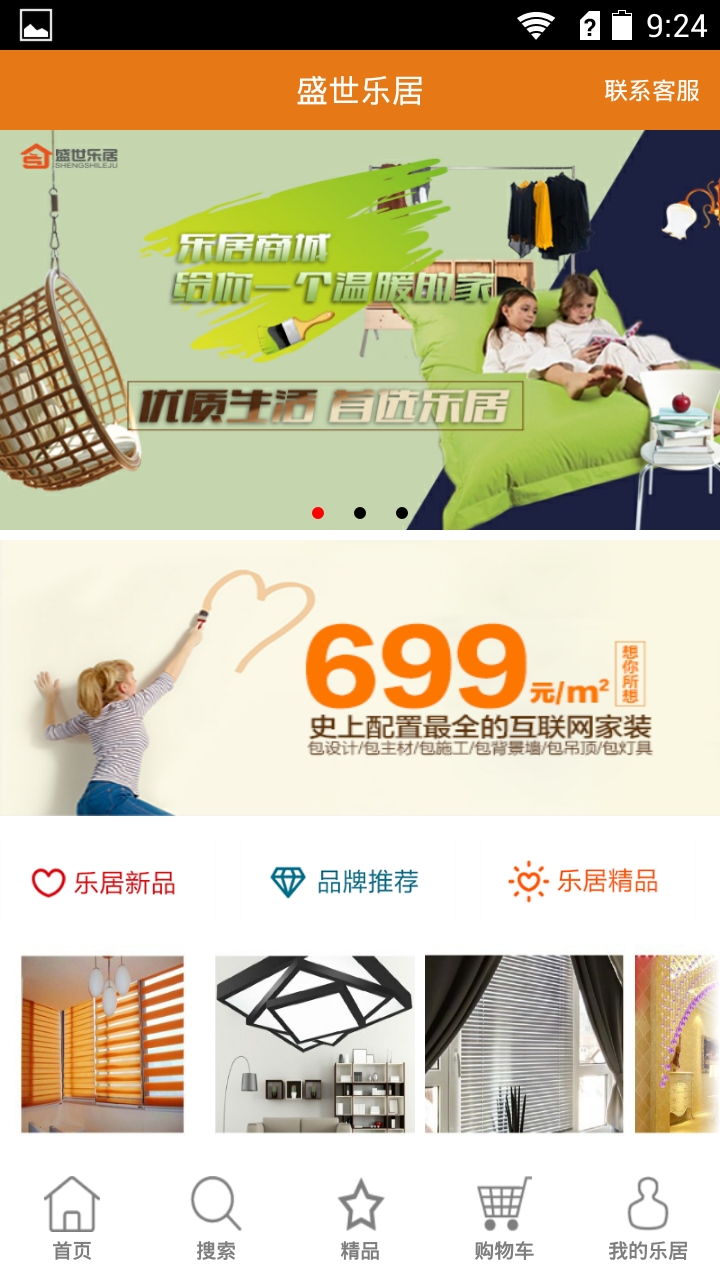Switch to the 精品 tab

point(360,1218)
